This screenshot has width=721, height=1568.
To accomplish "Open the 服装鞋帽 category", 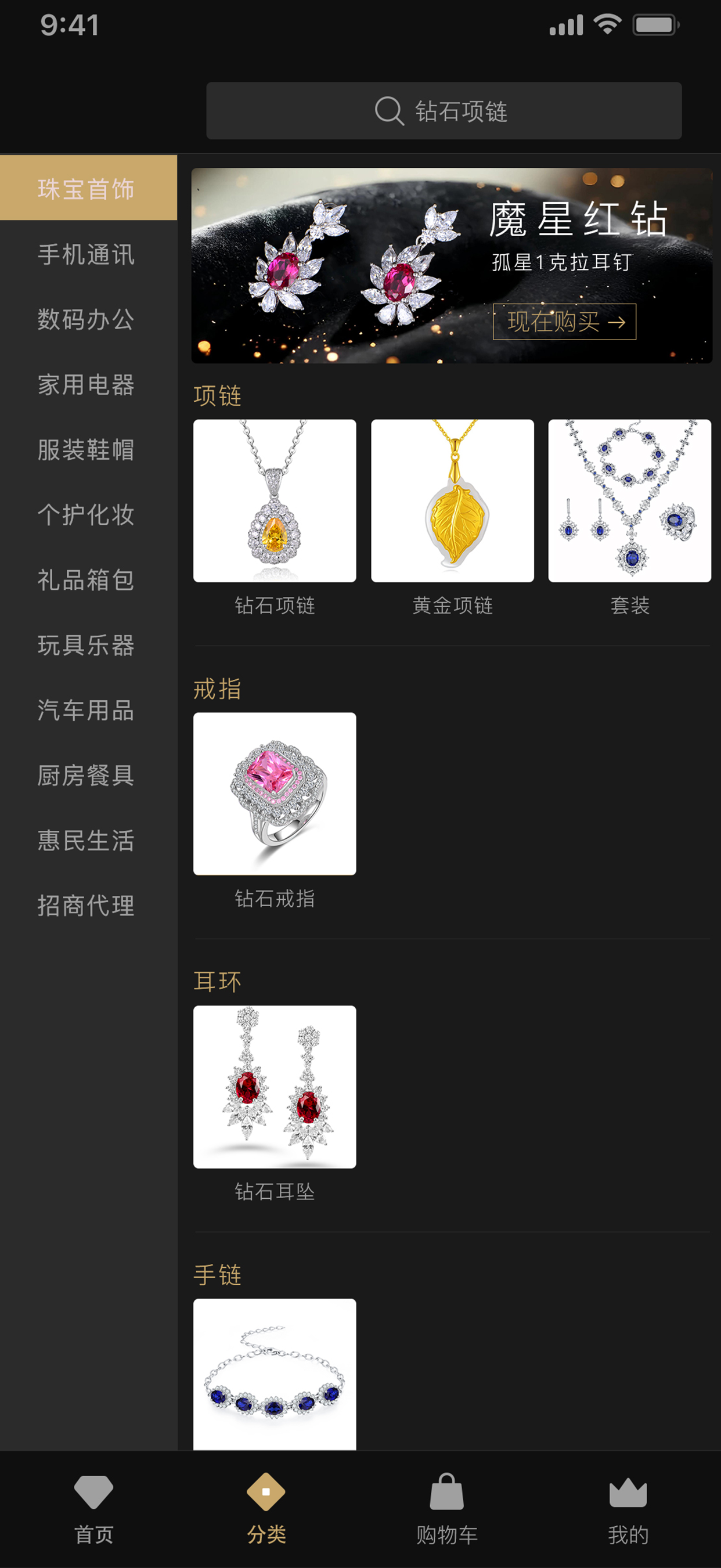I will click(x=86, y=449).
